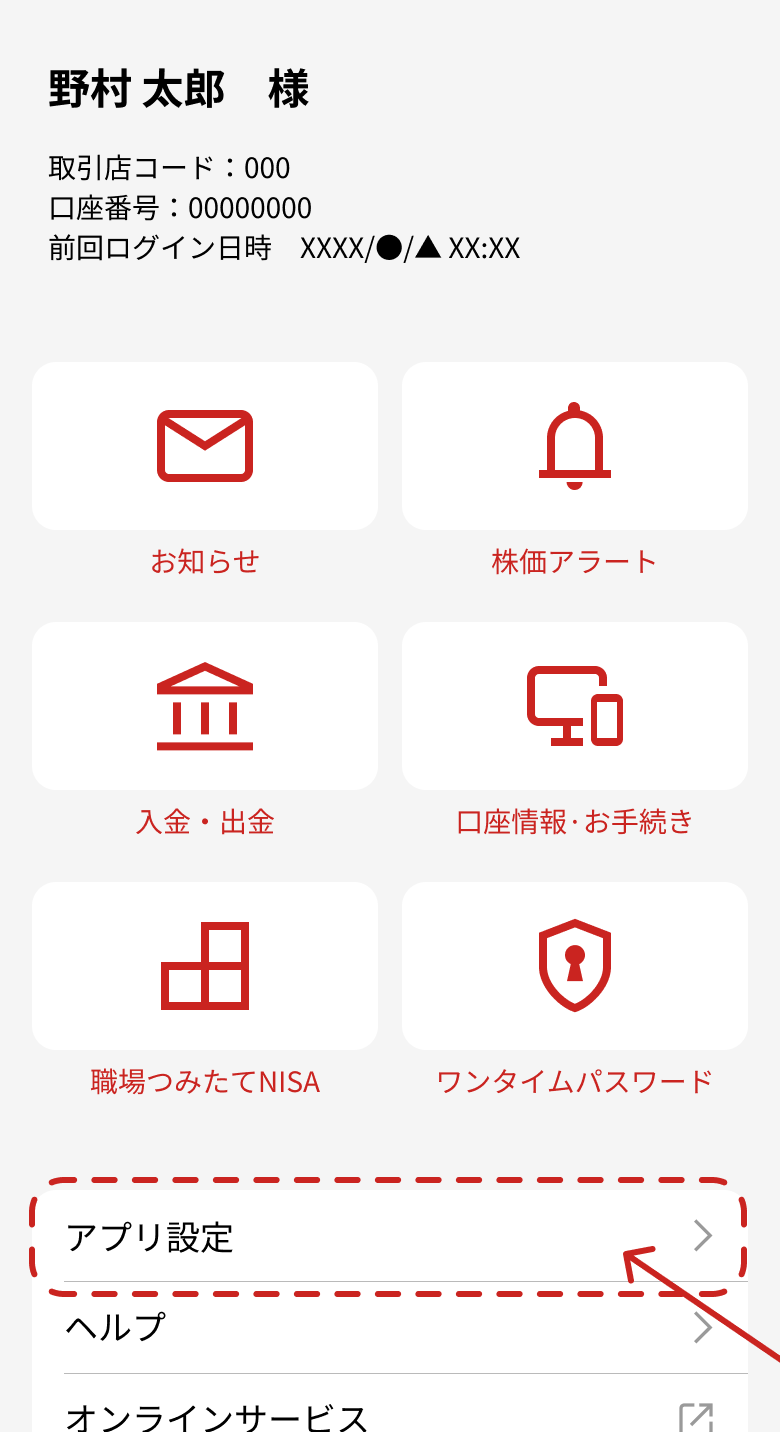Open the ヘルプ help row
This screenshot has width=780, height=1432.
tap(389, 1328)
